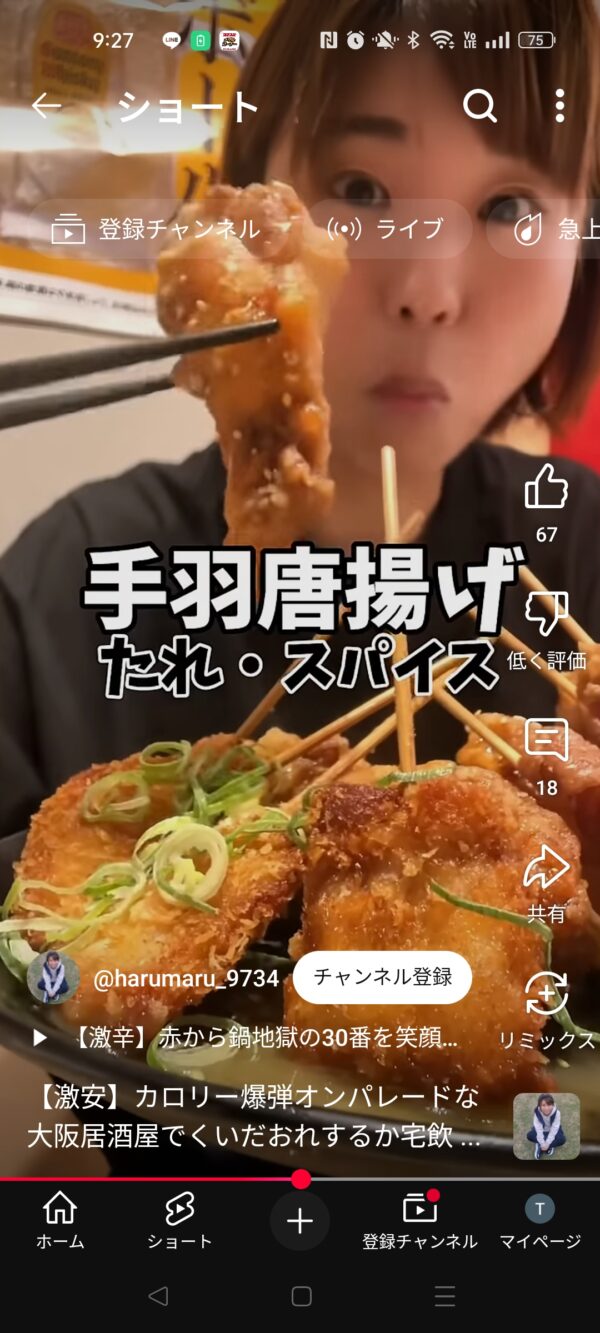The width and height of the screenshot is (600, 1333).
Task: Switch to the ショート tab
Action: click(179, 1221)
